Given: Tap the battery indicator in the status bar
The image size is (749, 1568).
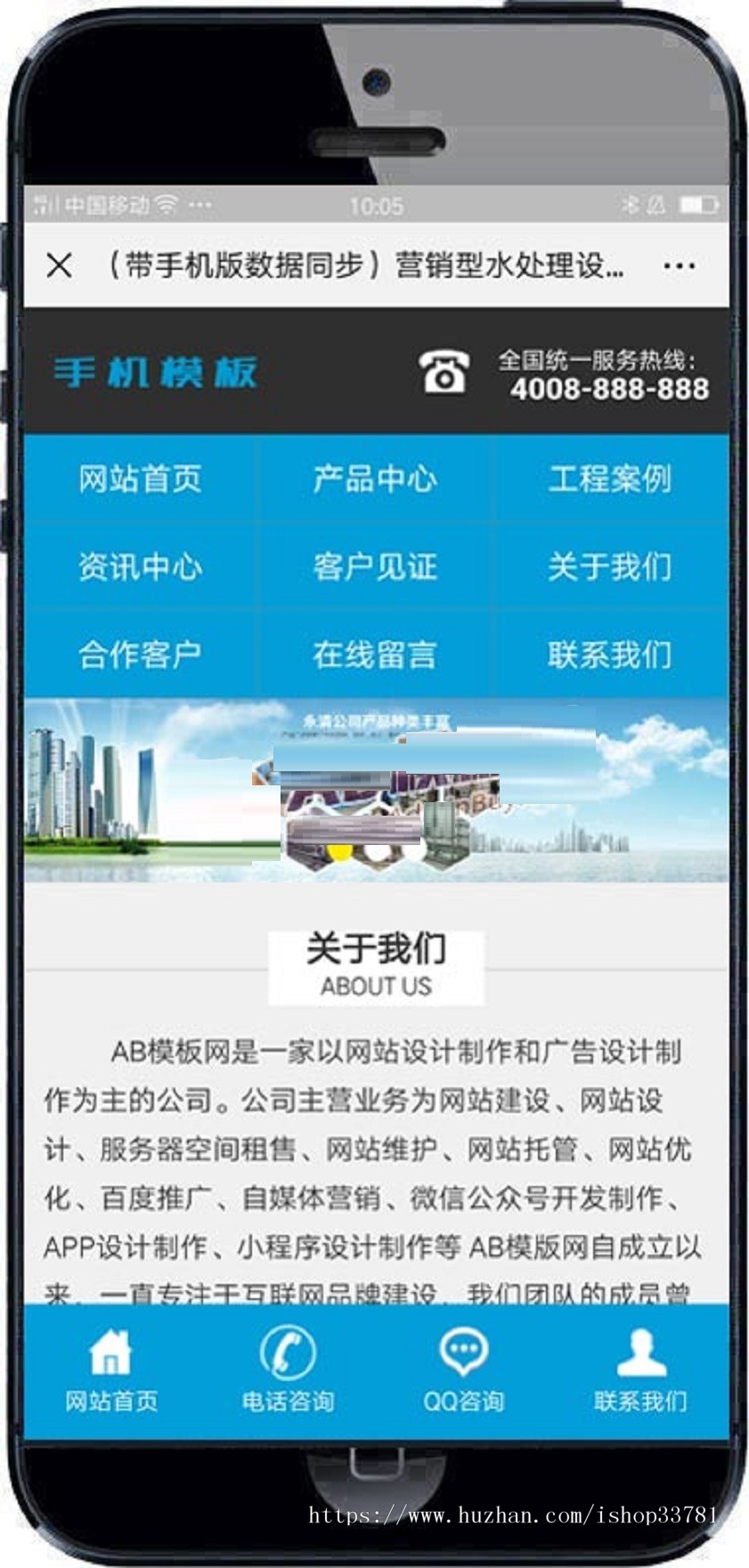Looking at the screenshot, I should tap(698, 203).
